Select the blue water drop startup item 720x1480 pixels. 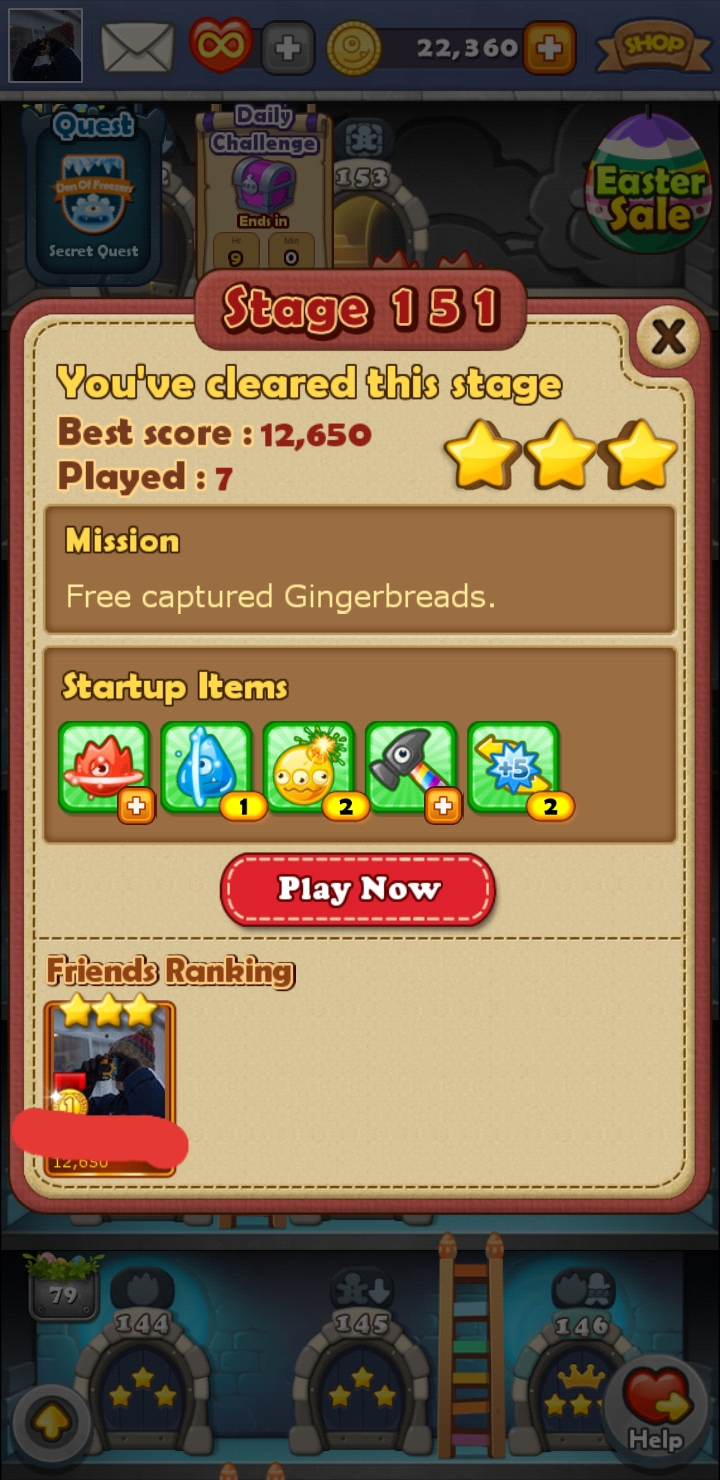[x=207, y=767]
